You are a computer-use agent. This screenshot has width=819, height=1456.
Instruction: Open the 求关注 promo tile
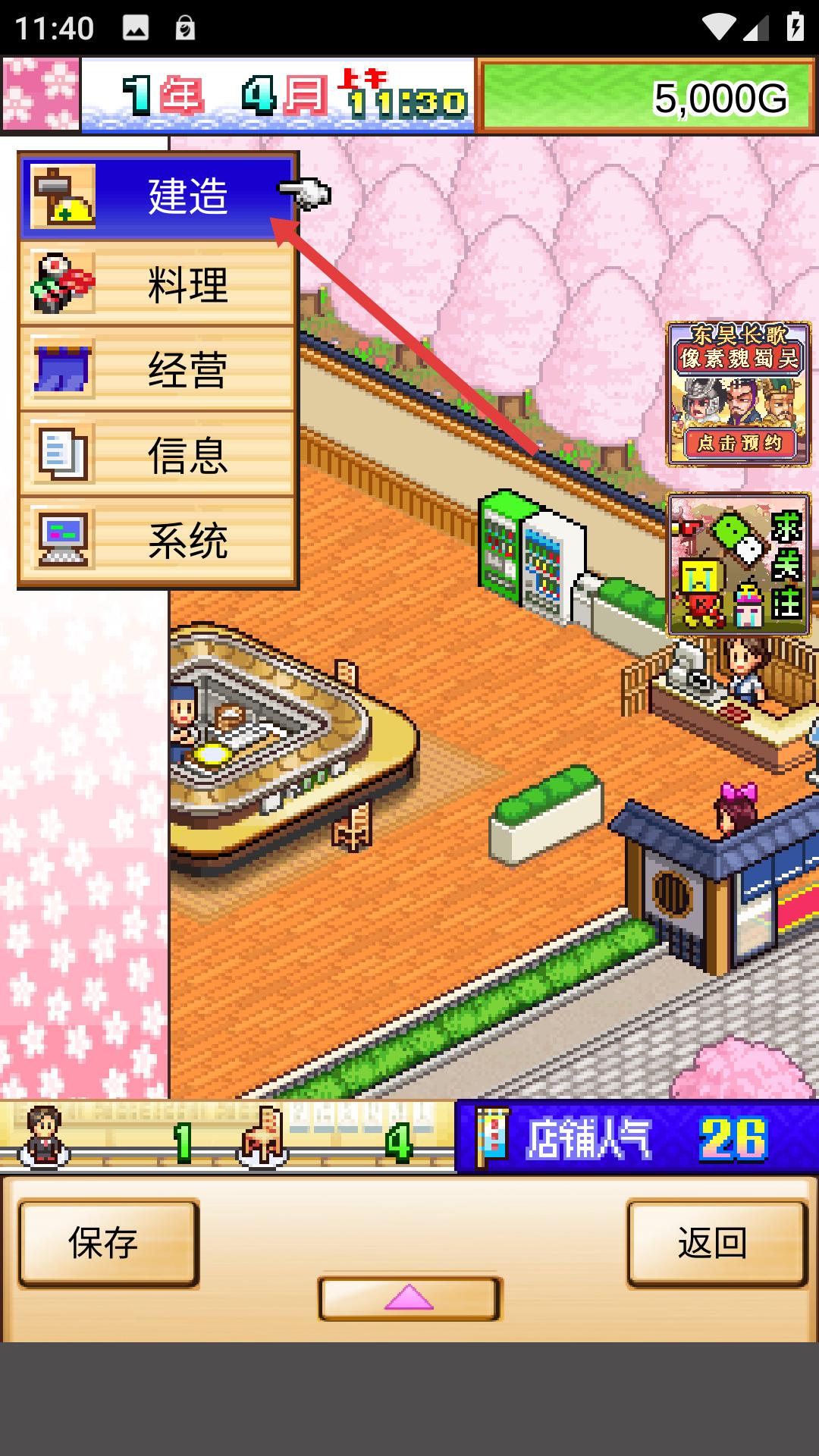click(x=739, y=565)
